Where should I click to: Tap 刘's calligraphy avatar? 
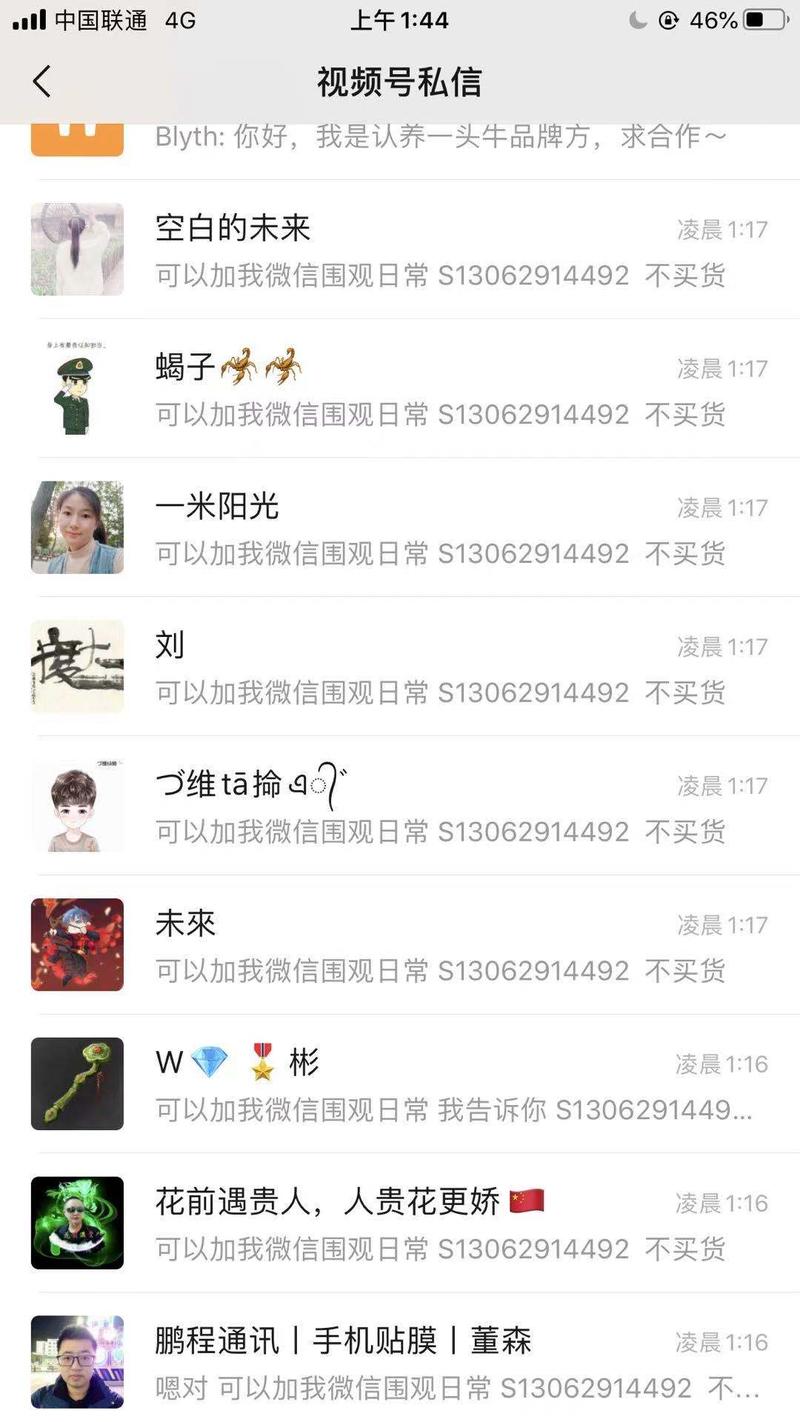tap(77, 665)
